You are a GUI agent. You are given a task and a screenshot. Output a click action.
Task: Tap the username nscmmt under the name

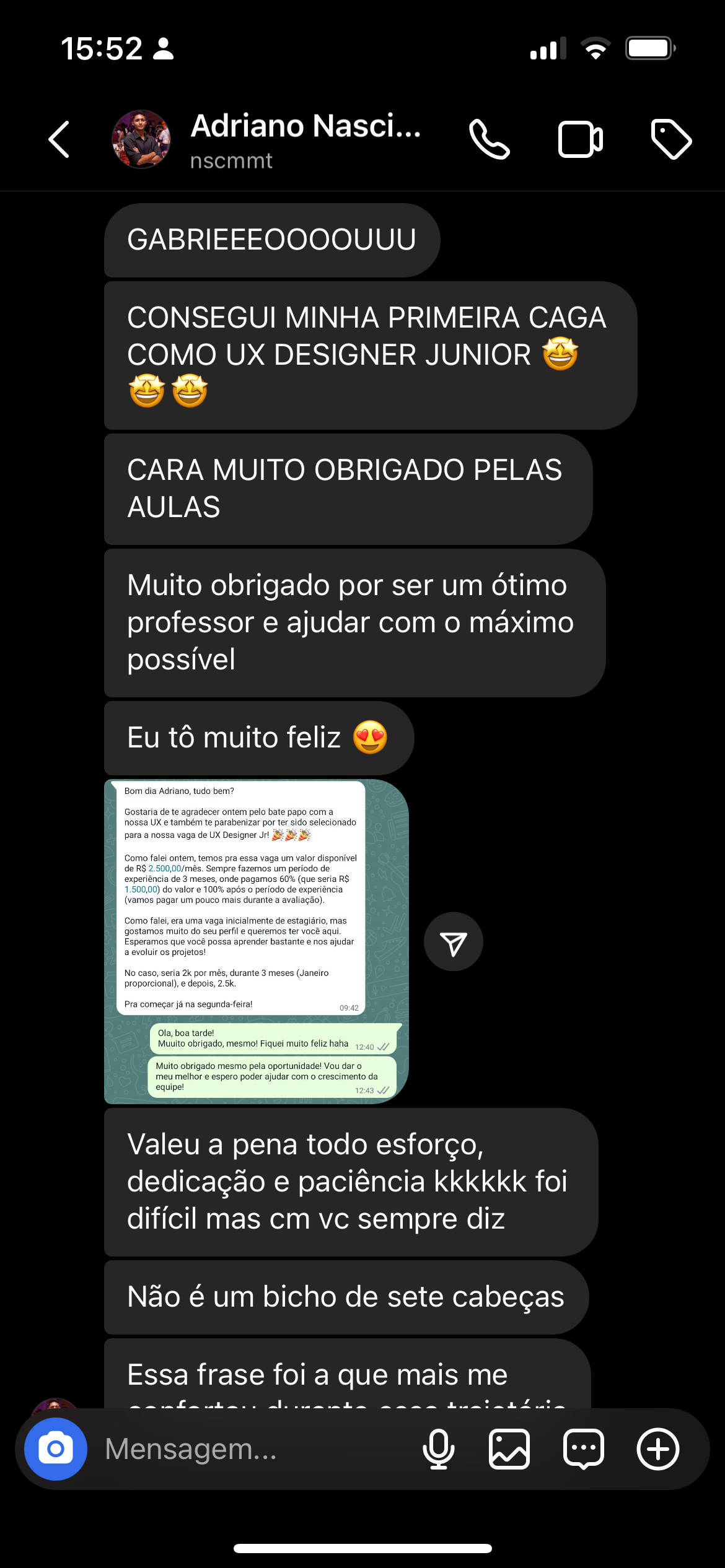click(x=230, y=161)
